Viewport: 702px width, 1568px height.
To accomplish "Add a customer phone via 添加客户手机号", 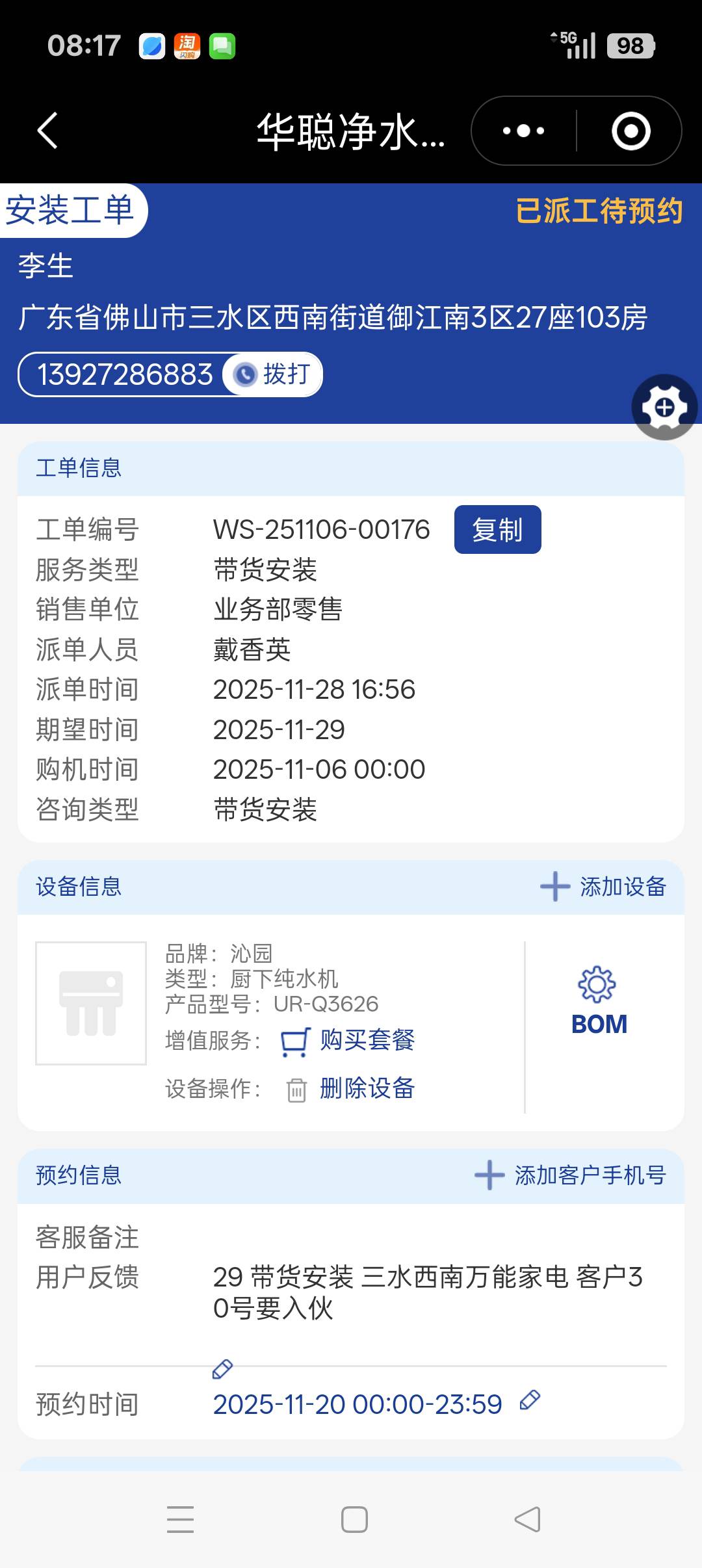I will (571, 1175).
